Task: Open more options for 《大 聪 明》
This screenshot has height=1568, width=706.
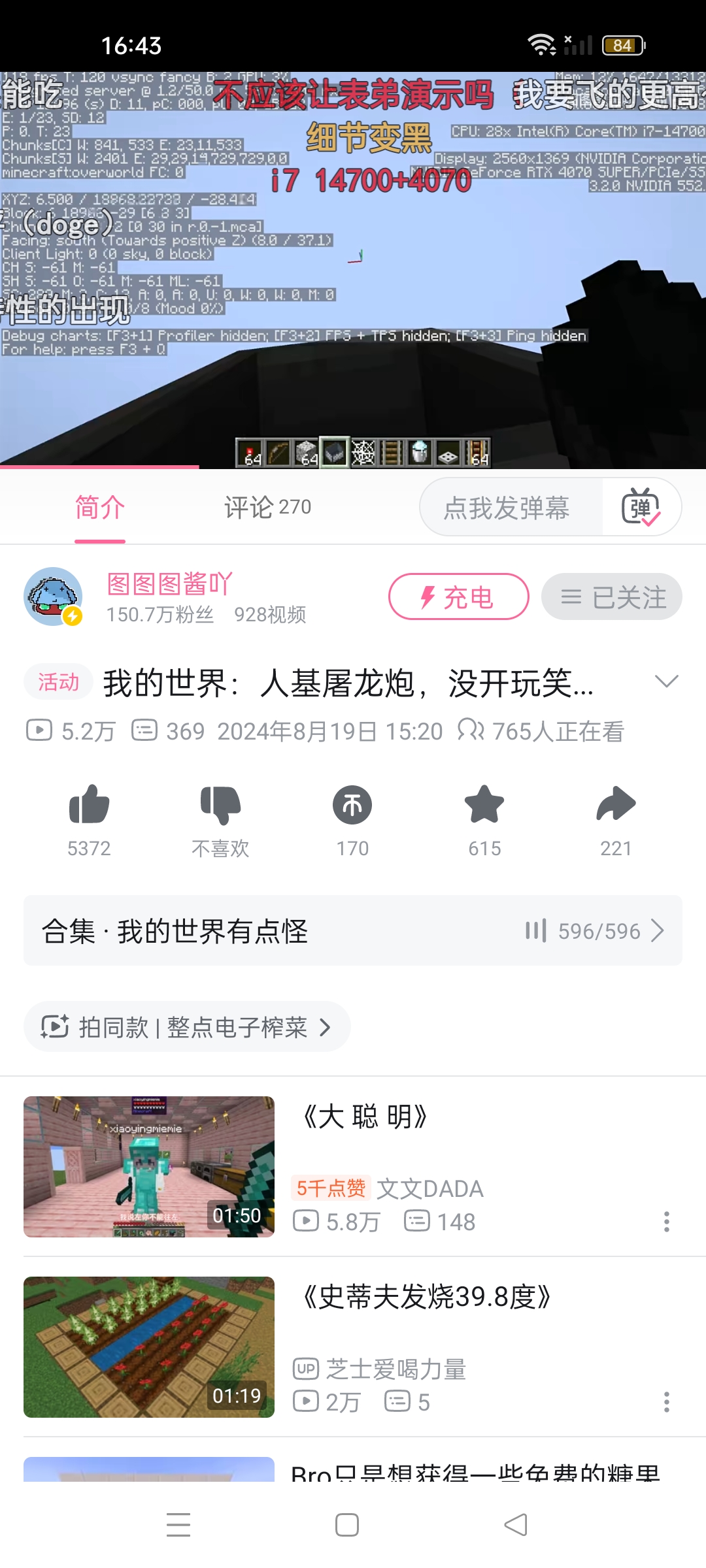Action: 666,1222
